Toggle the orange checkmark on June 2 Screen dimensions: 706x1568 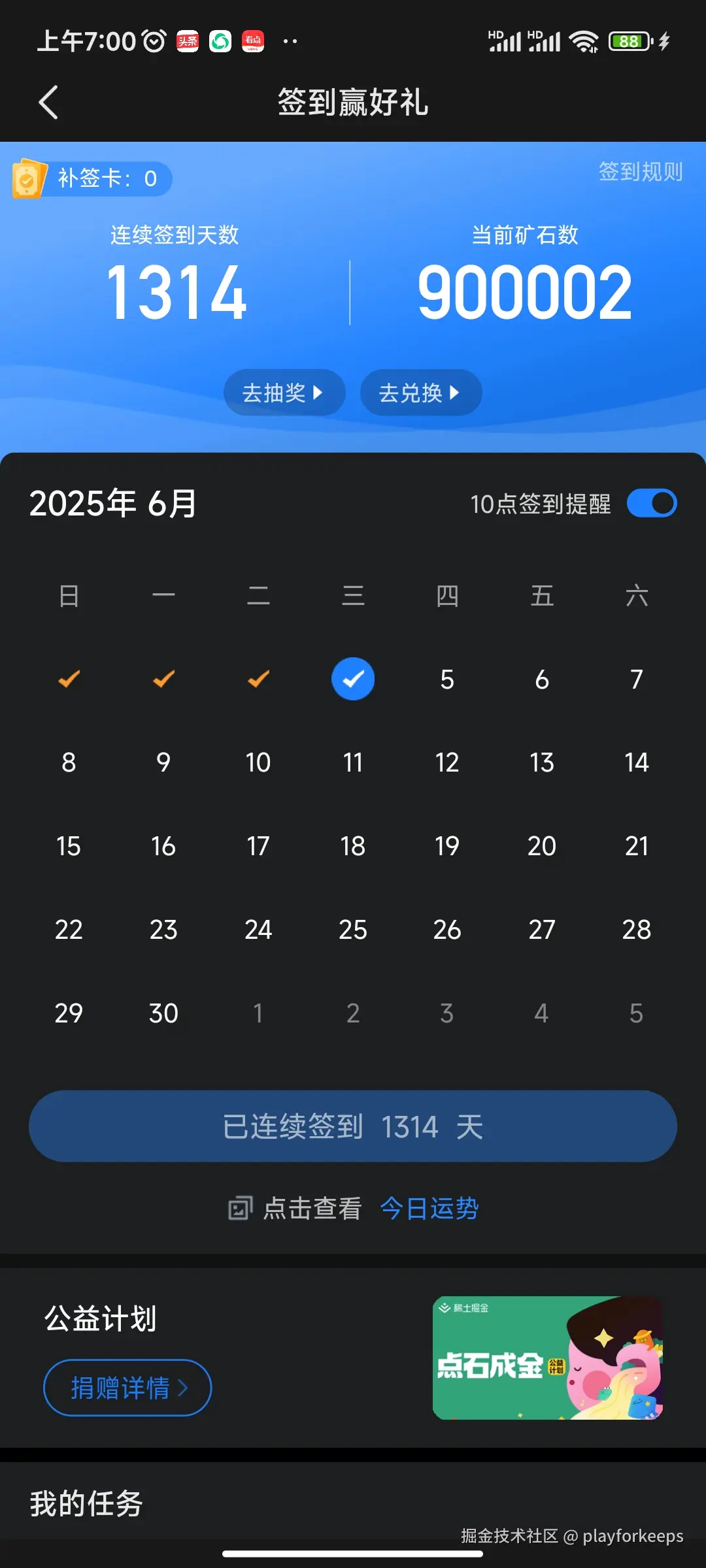pyautogui.click(x=163, y=679)
